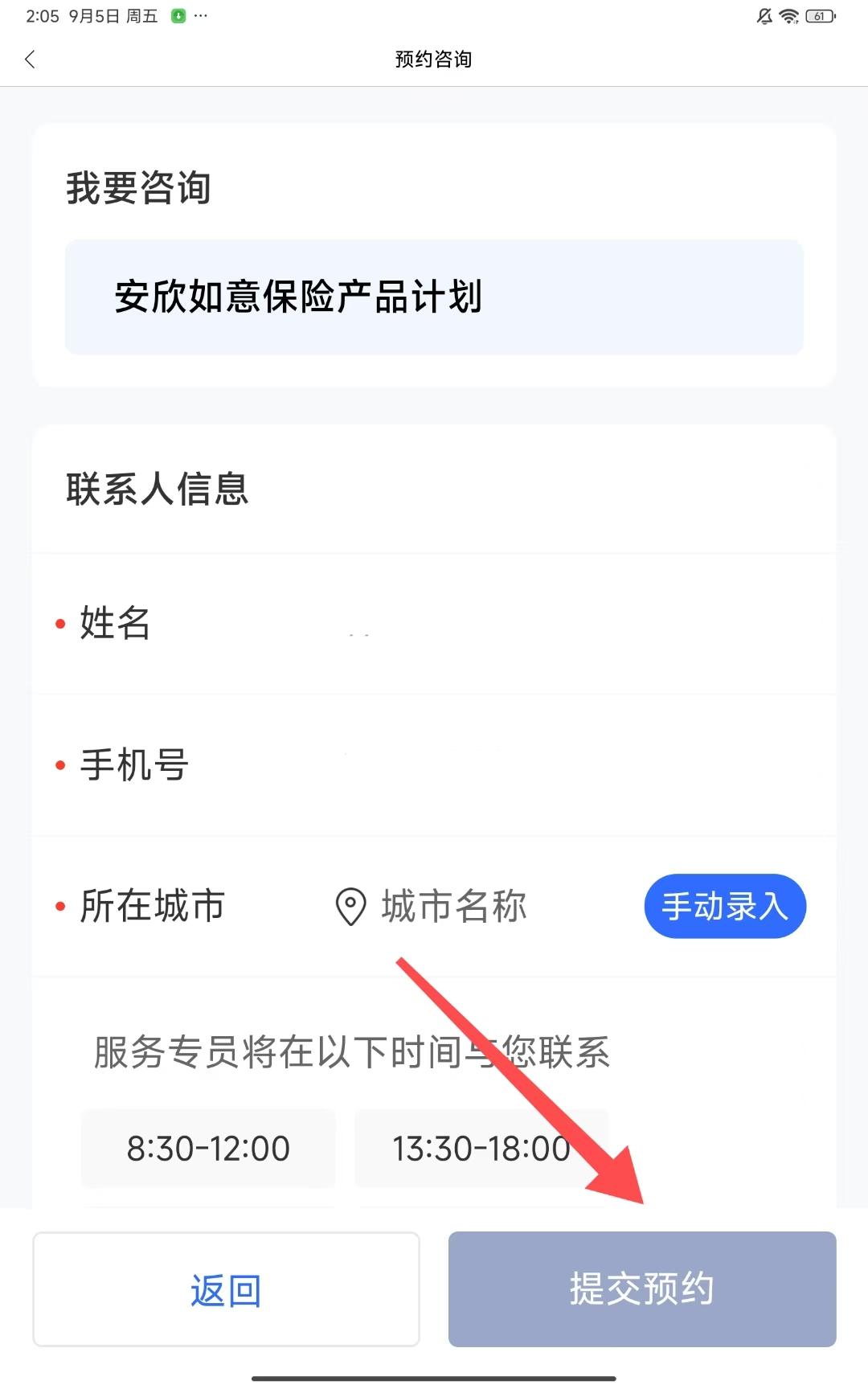Screen dimensions: 868x1389
Task: Select the 13:30-18:00 contact time slot
Action: click(481, 1148)
